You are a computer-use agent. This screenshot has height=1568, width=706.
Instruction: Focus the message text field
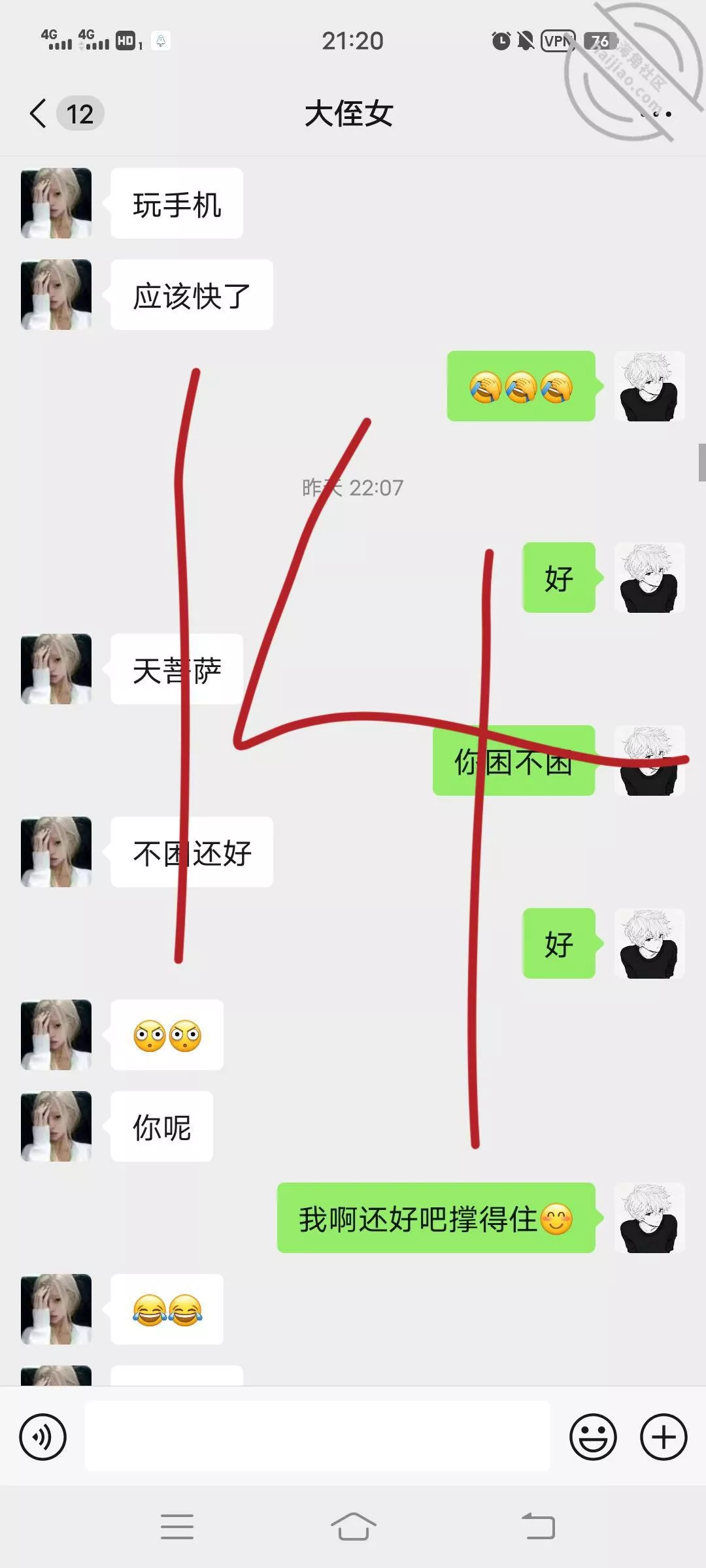click(318, 1437)
